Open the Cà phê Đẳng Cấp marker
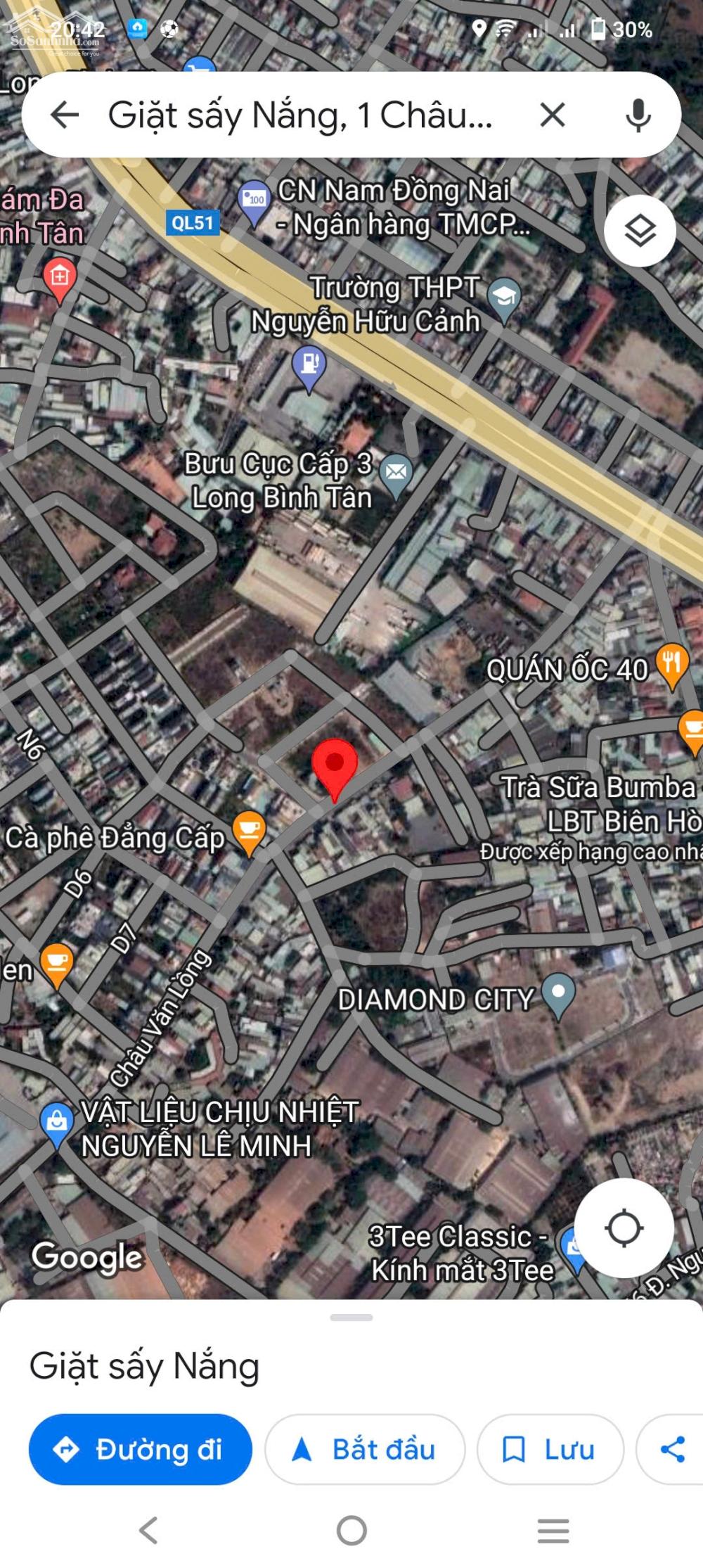Screen dimensions: 703x1568 (x=249, y=833)
